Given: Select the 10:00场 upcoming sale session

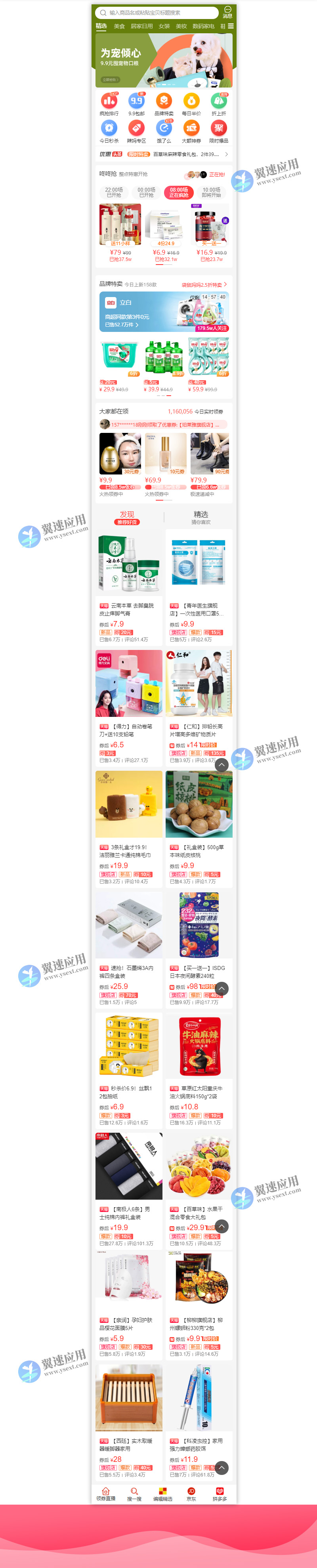Looking at the screenshot, I should click(211, 192).
